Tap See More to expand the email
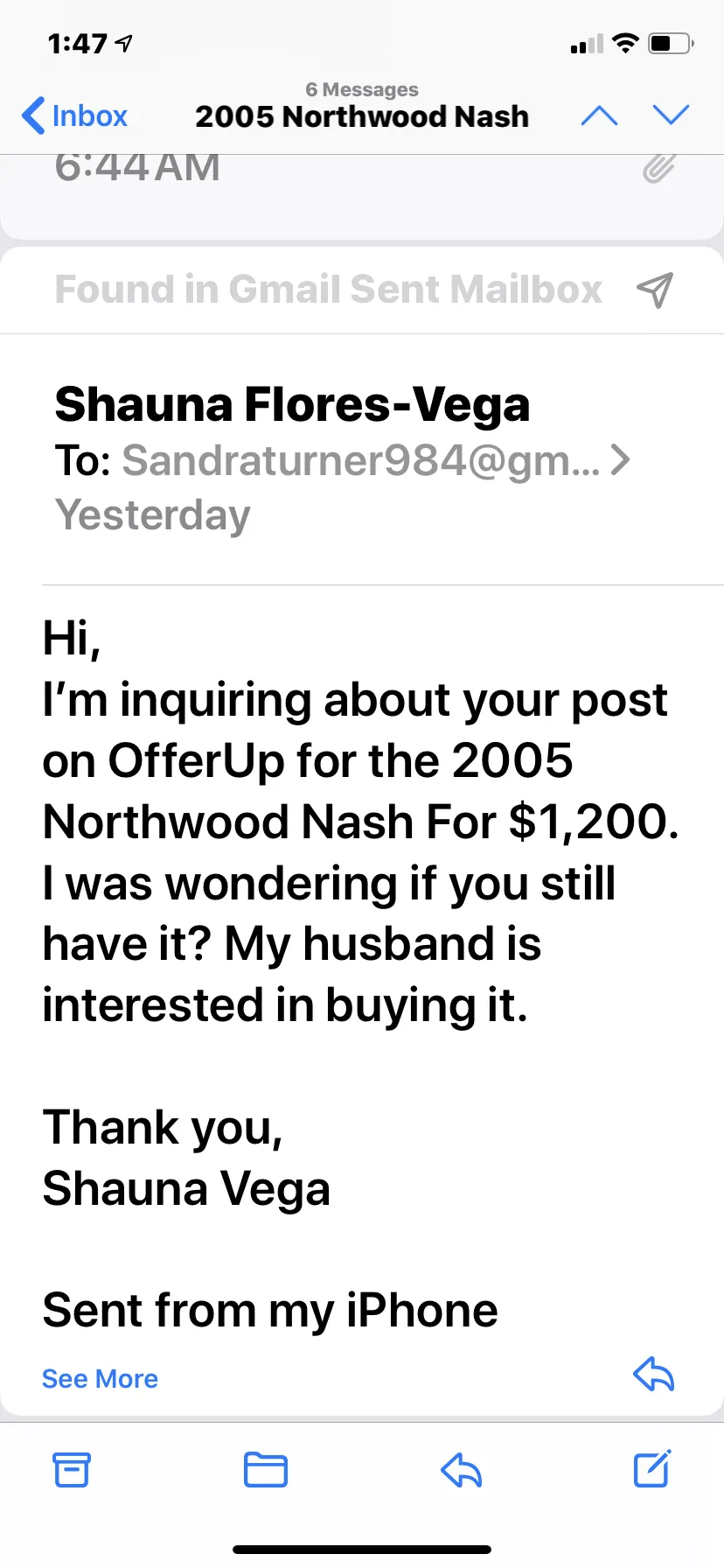Image resolution: width=724 pixels, height=1568 pixels. click(100, 1379)
